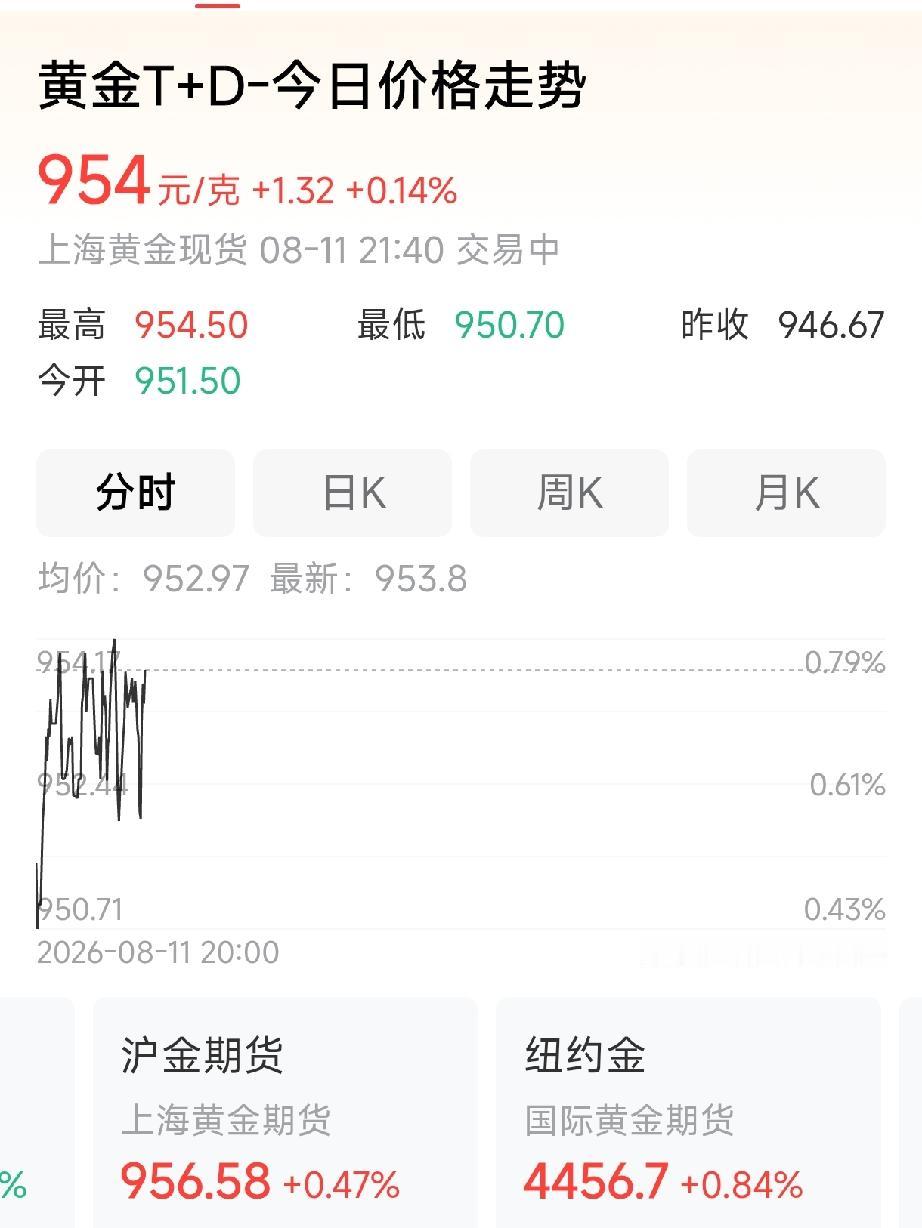Open the 纽约金 card
This screenshot has width=922, height=1228.
(x=688, y=1113)
